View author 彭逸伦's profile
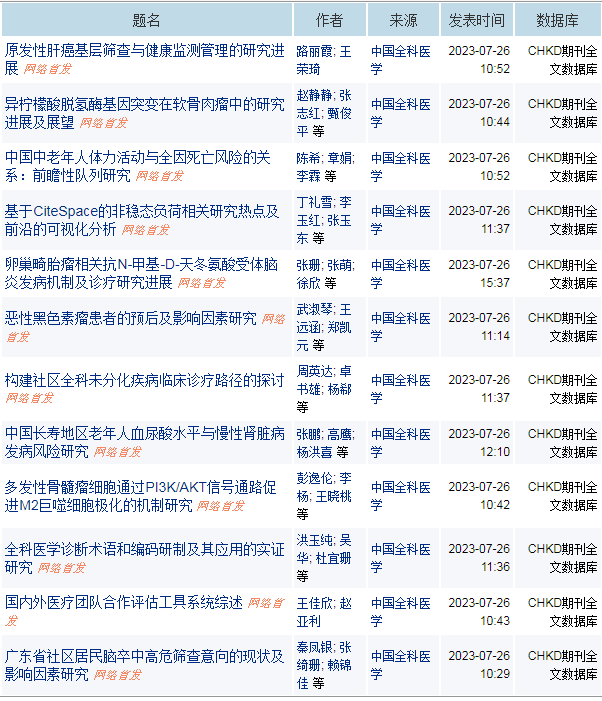The image size is (602, 701). (x=314, y=478)
